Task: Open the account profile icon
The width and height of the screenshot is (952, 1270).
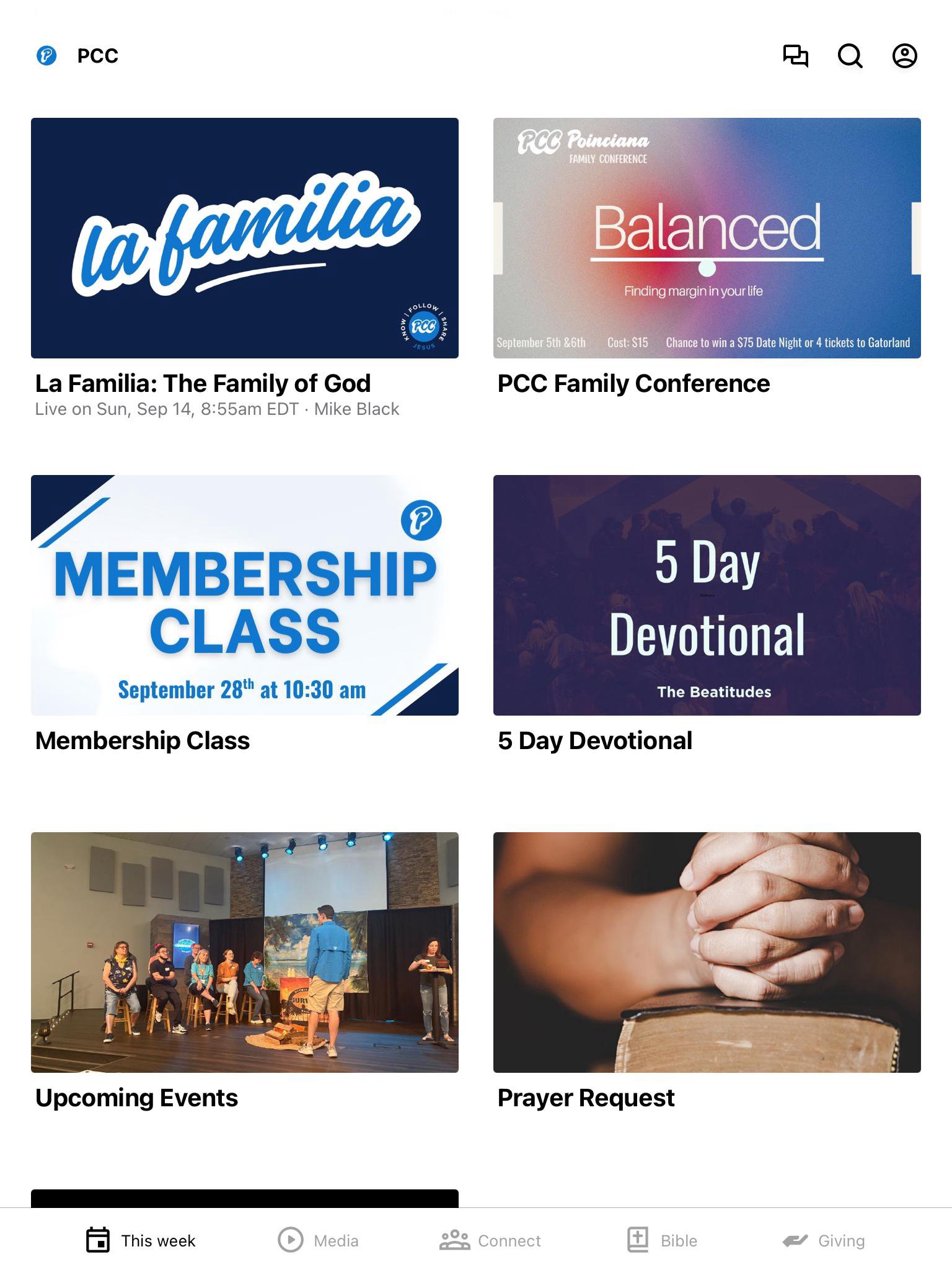Action: (x=904, y=56)
